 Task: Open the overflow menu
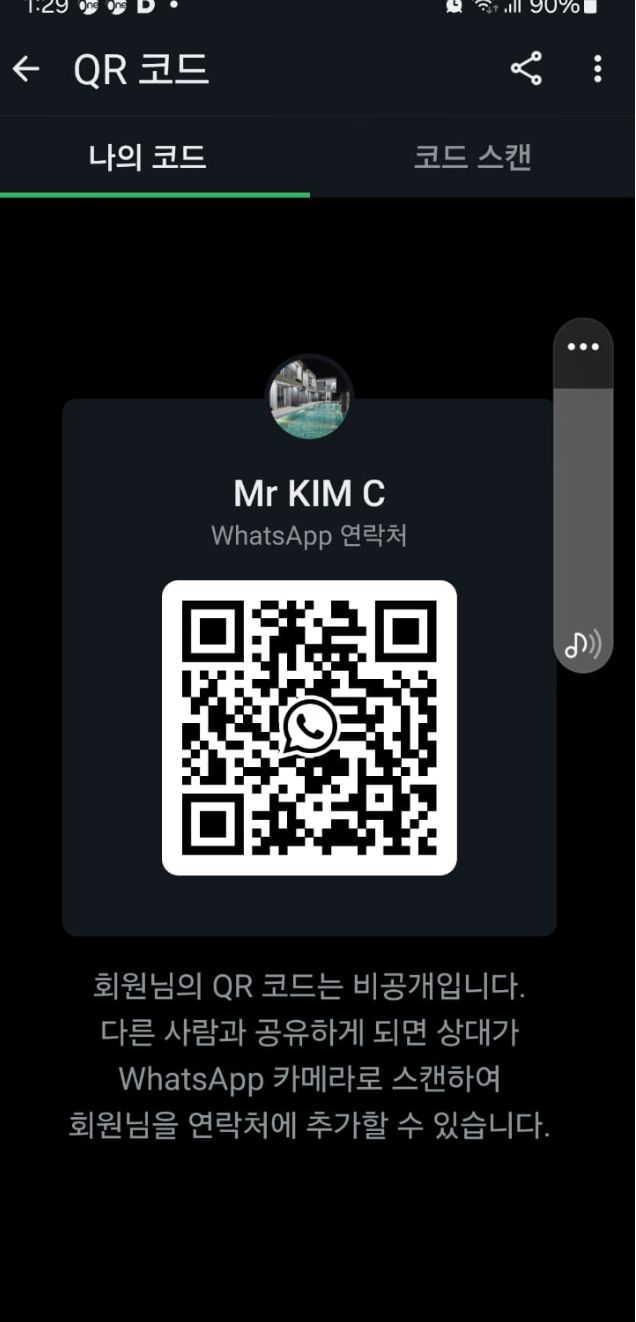pyautogui.click(x=597, y=69)
